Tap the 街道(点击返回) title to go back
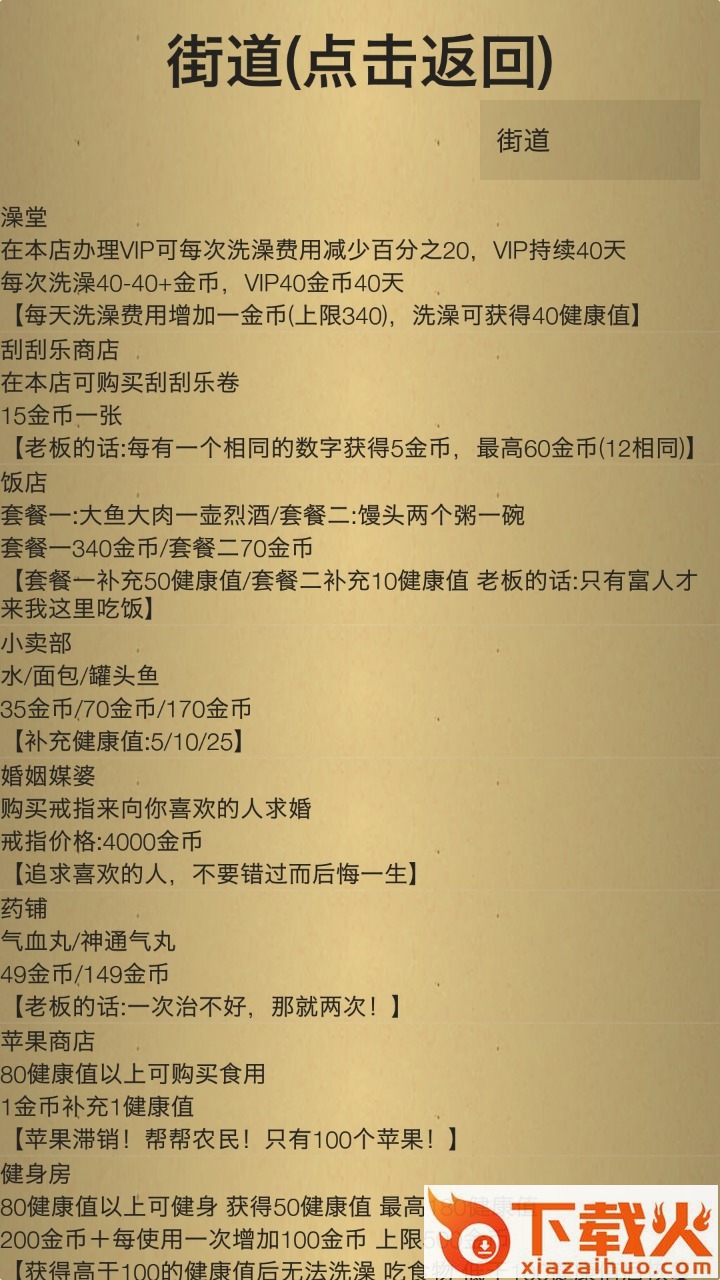The height and width of the screenshot is (1280, 720). 360,62
